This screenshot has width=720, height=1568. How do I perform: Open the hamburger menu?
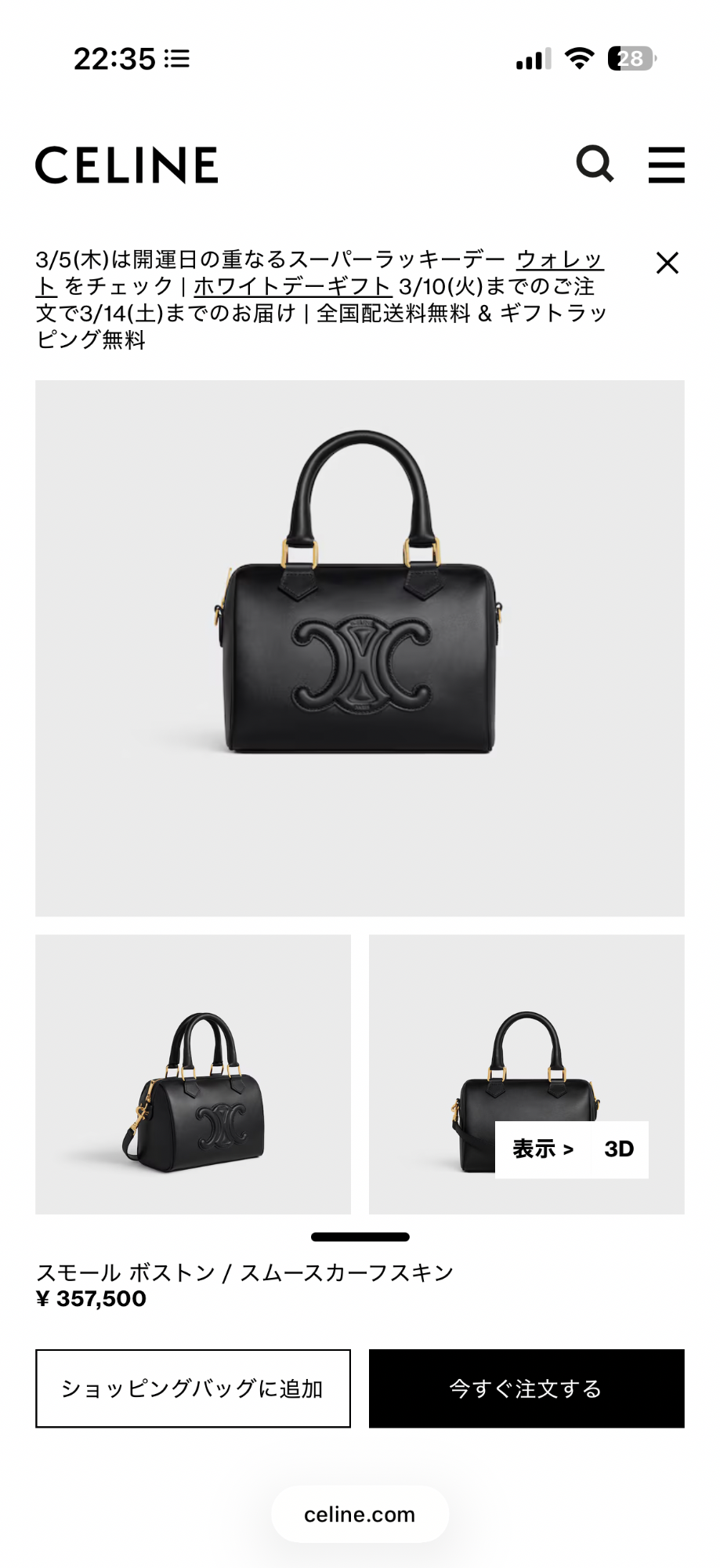point(666,165)
